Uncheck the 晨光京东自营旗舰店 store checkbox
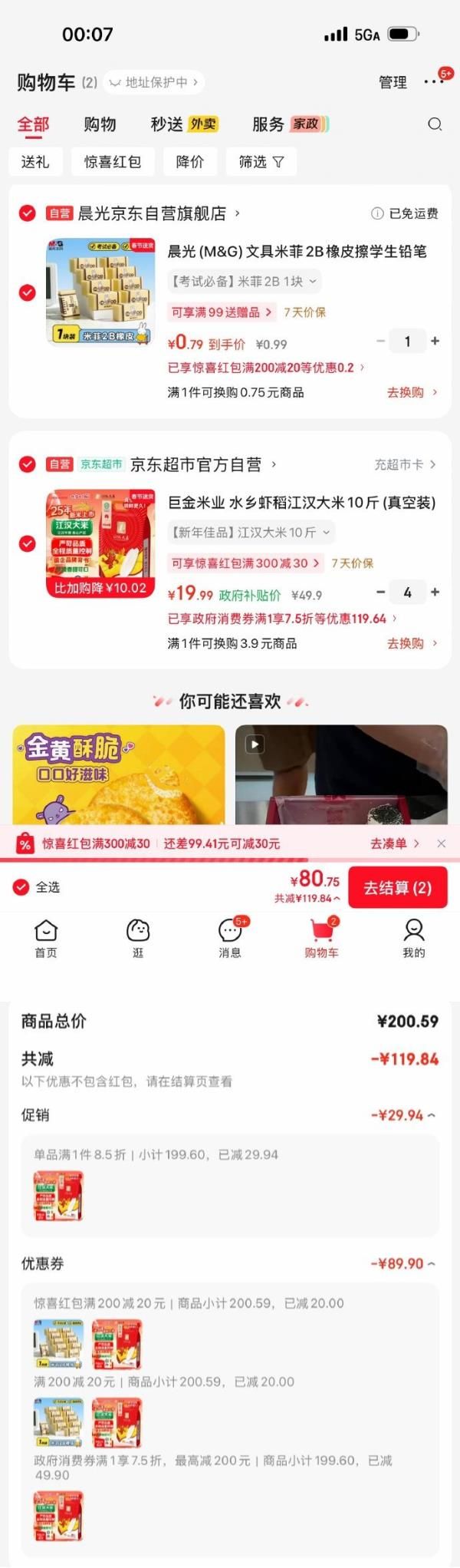Viewport: 460px width, 1568px height. [x=28, y=213]
